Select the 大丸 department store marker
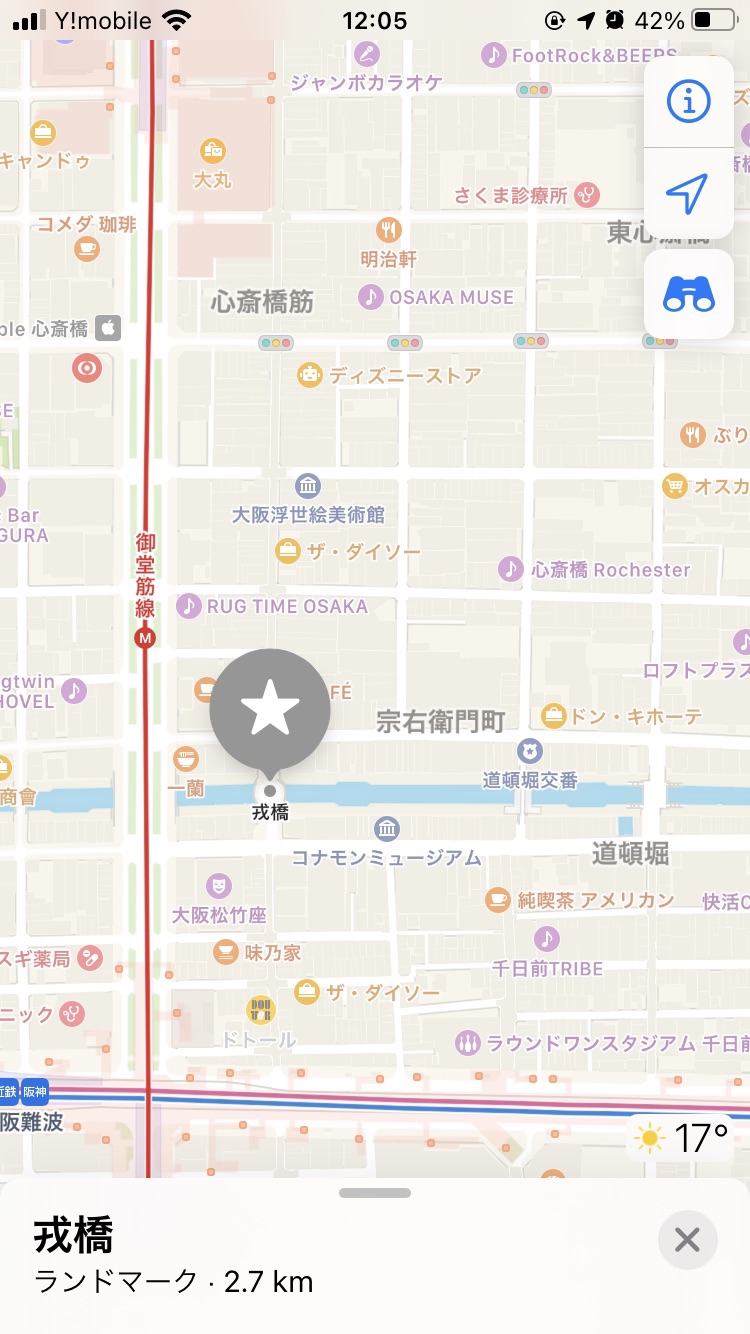 [x=212, y=150]
